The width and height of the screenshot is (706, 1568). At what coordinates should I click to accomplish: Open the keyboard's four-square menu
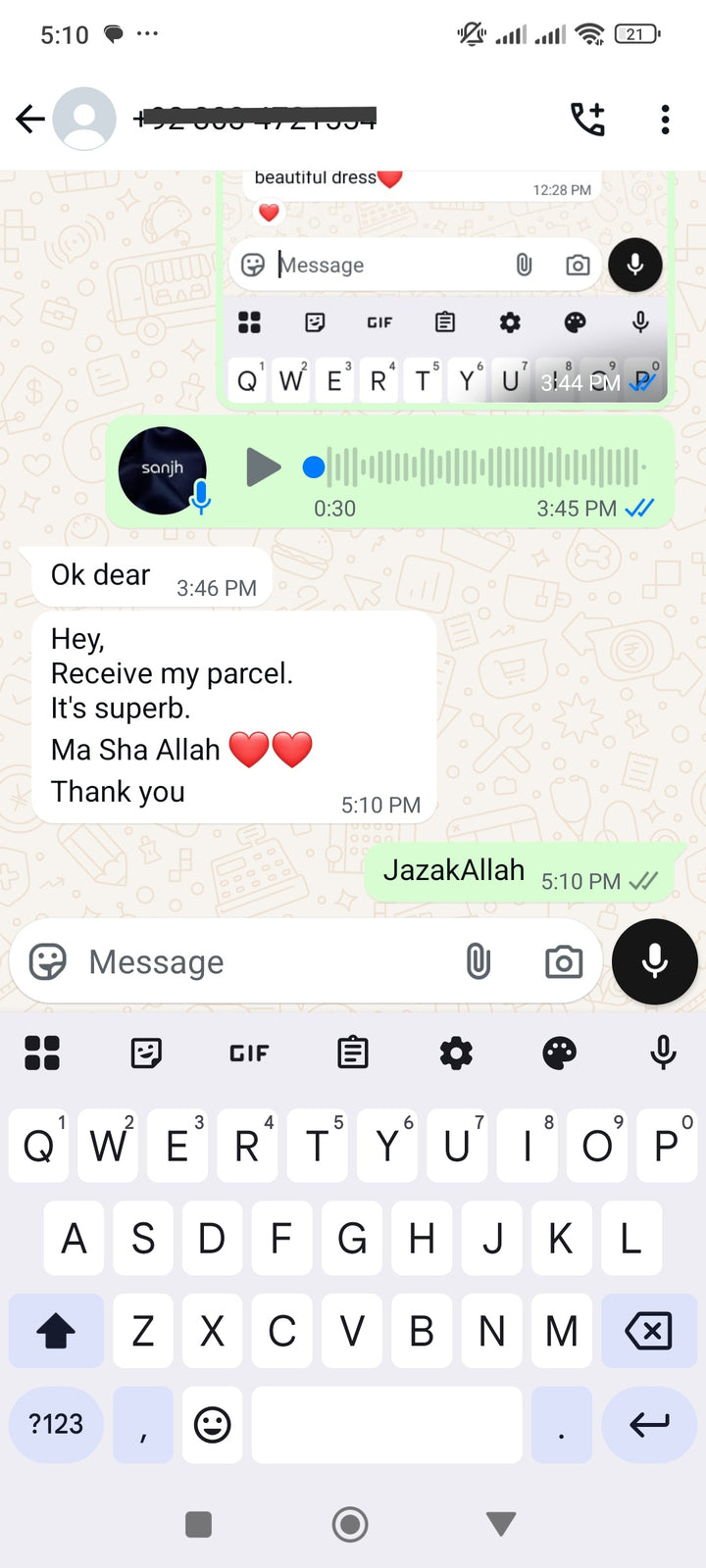[x=42, y=1053]
